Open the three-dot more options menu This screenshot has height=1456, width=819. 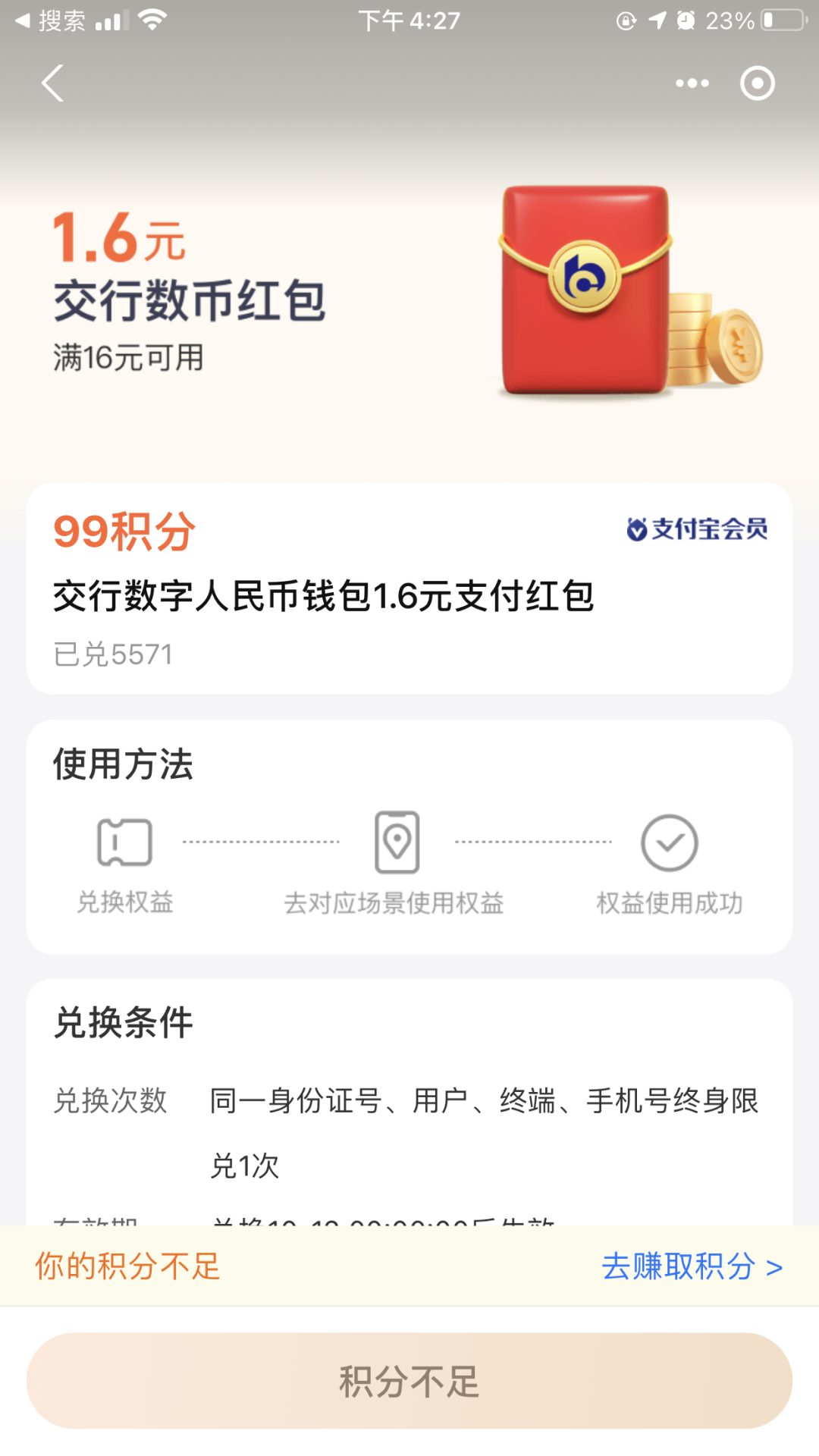[692, 83]
